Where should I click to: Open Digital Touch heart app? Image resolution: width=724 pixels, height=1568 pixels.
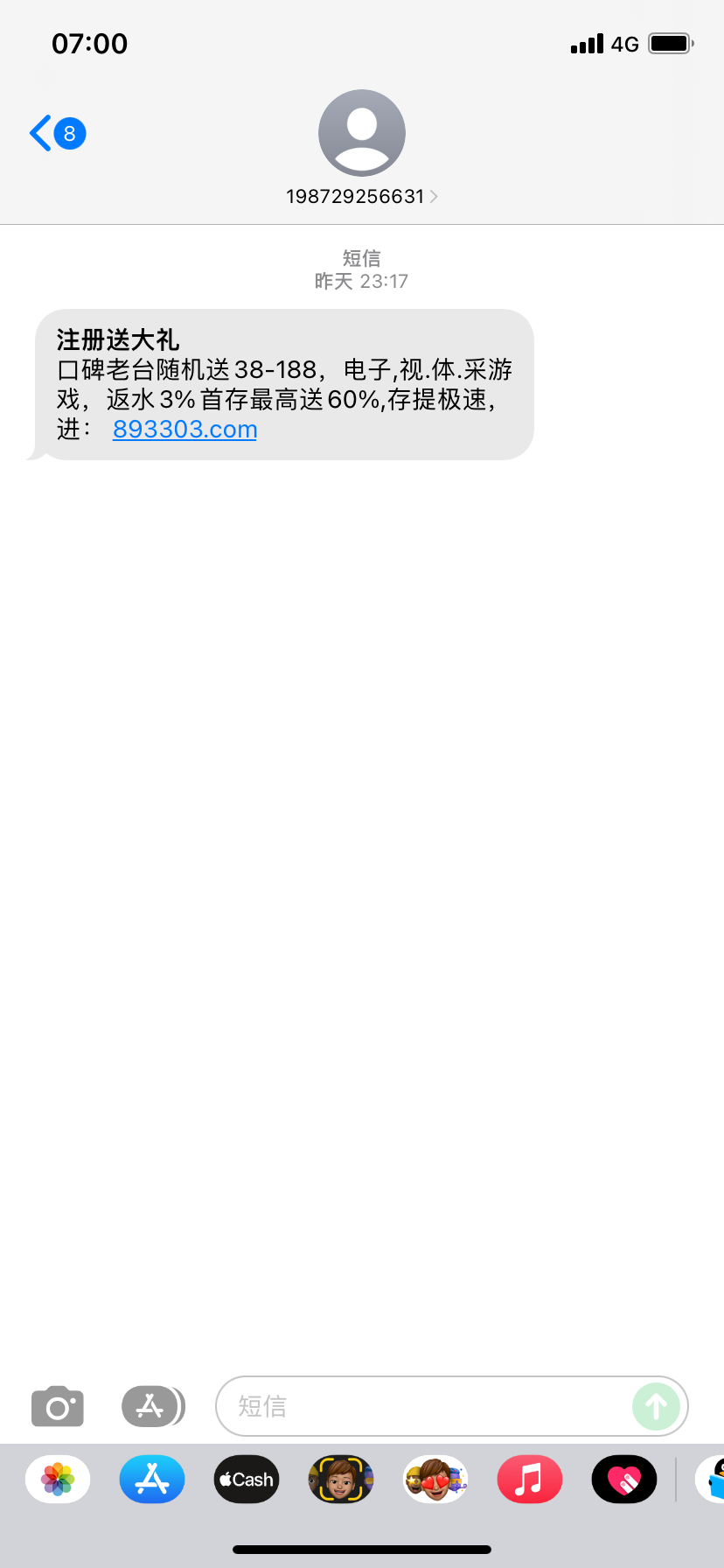(x=624, y=1480)
